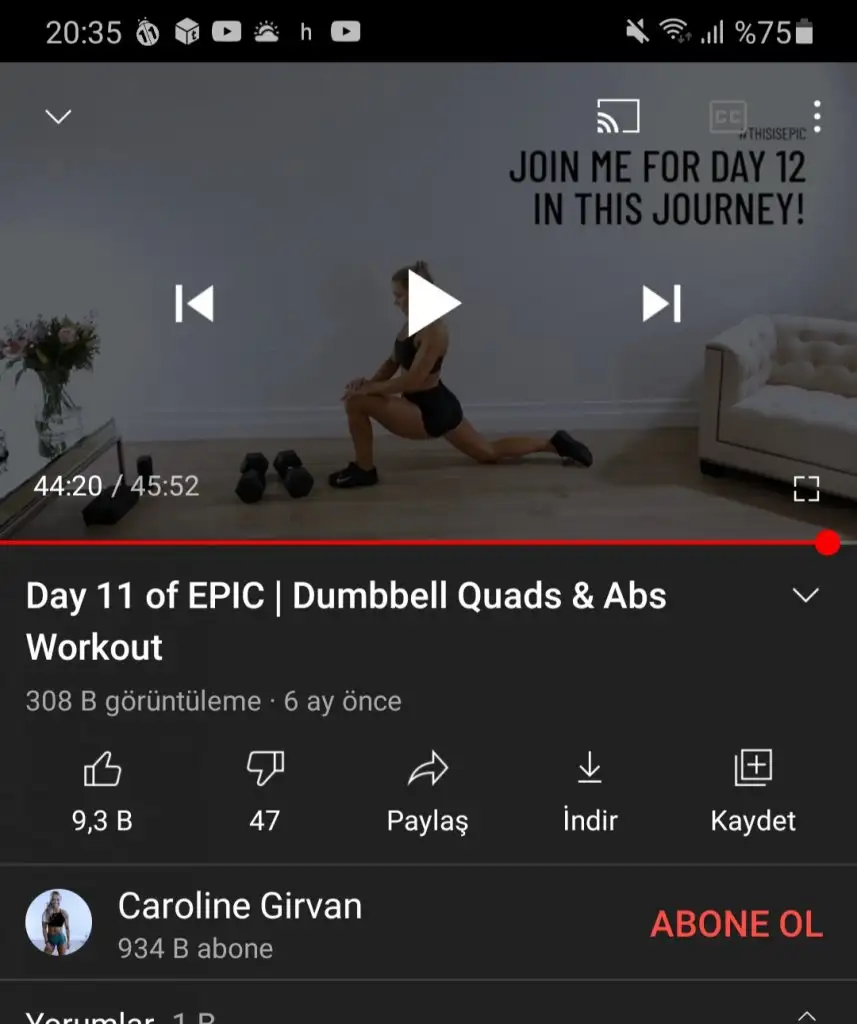Screen dimensions: 857x1024
Task: Save the video to a playlist with Kaydet
Action: (x=753, y=790)
